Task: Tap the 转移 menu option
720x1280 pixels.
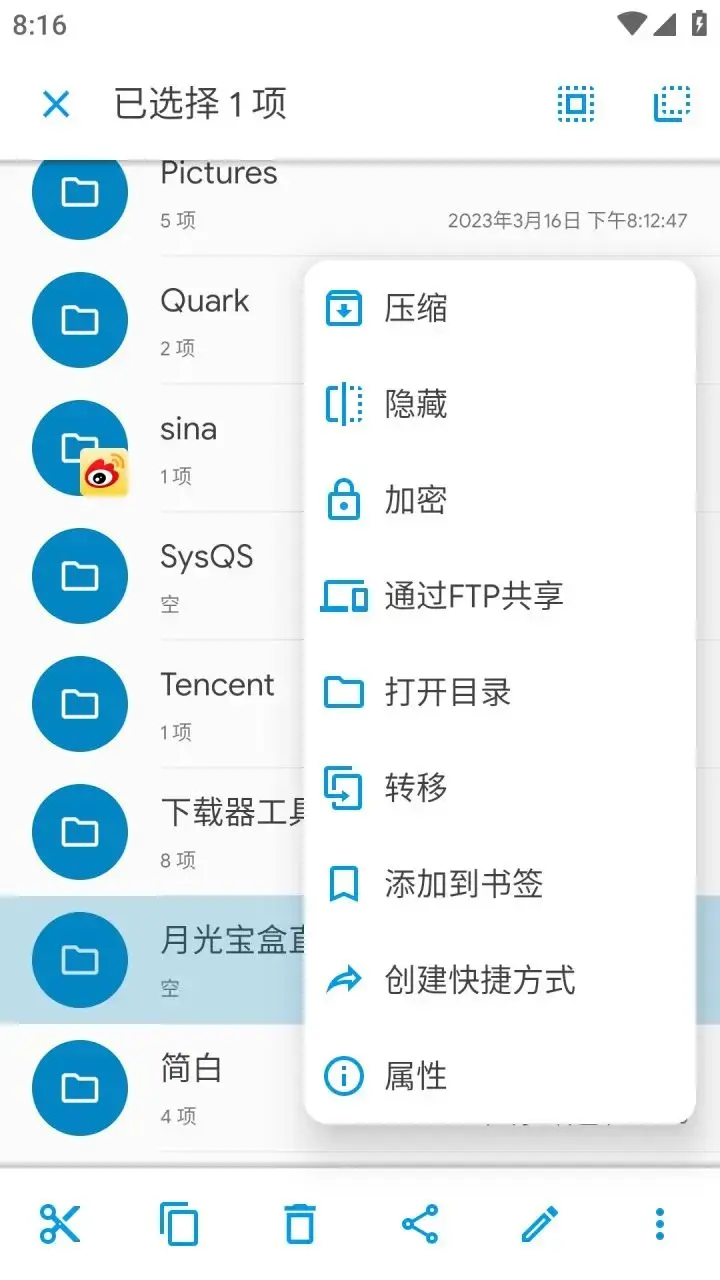Action: 416,788
